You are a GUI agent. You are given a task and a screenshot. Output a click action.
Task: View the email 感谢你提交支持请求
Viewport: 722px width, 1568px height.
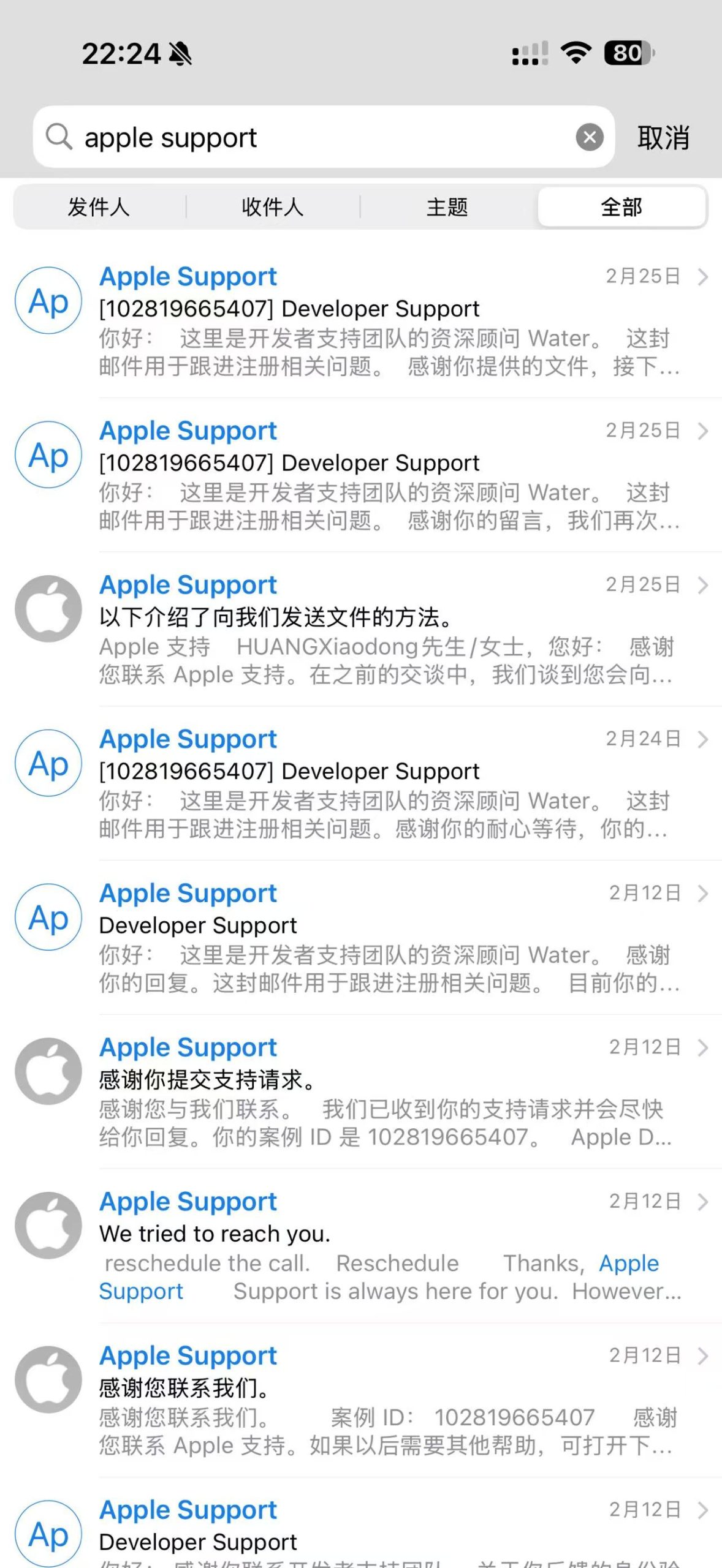click(x=389, y=1092)
